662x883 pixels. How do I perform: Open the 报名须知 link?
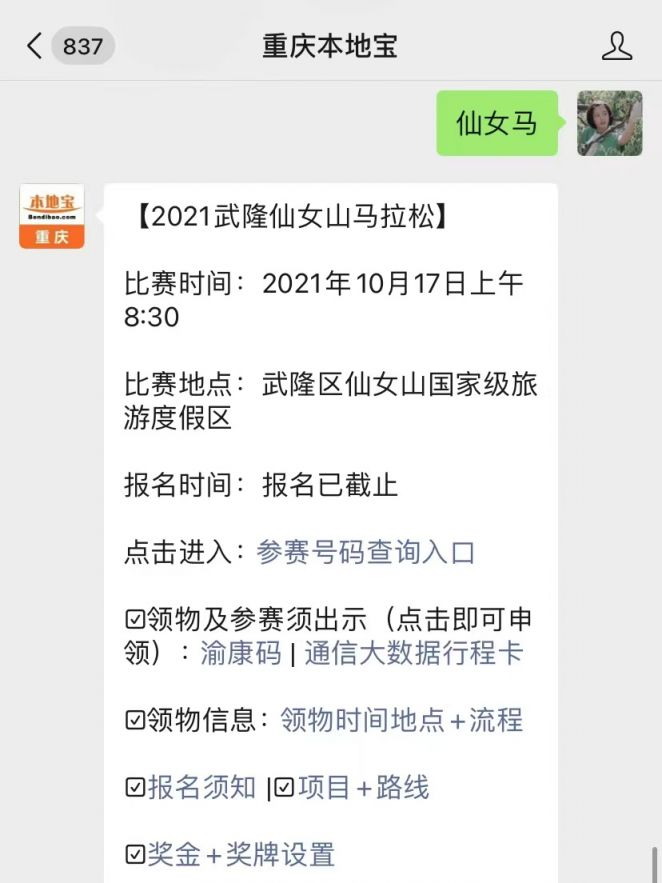[202, 788]
